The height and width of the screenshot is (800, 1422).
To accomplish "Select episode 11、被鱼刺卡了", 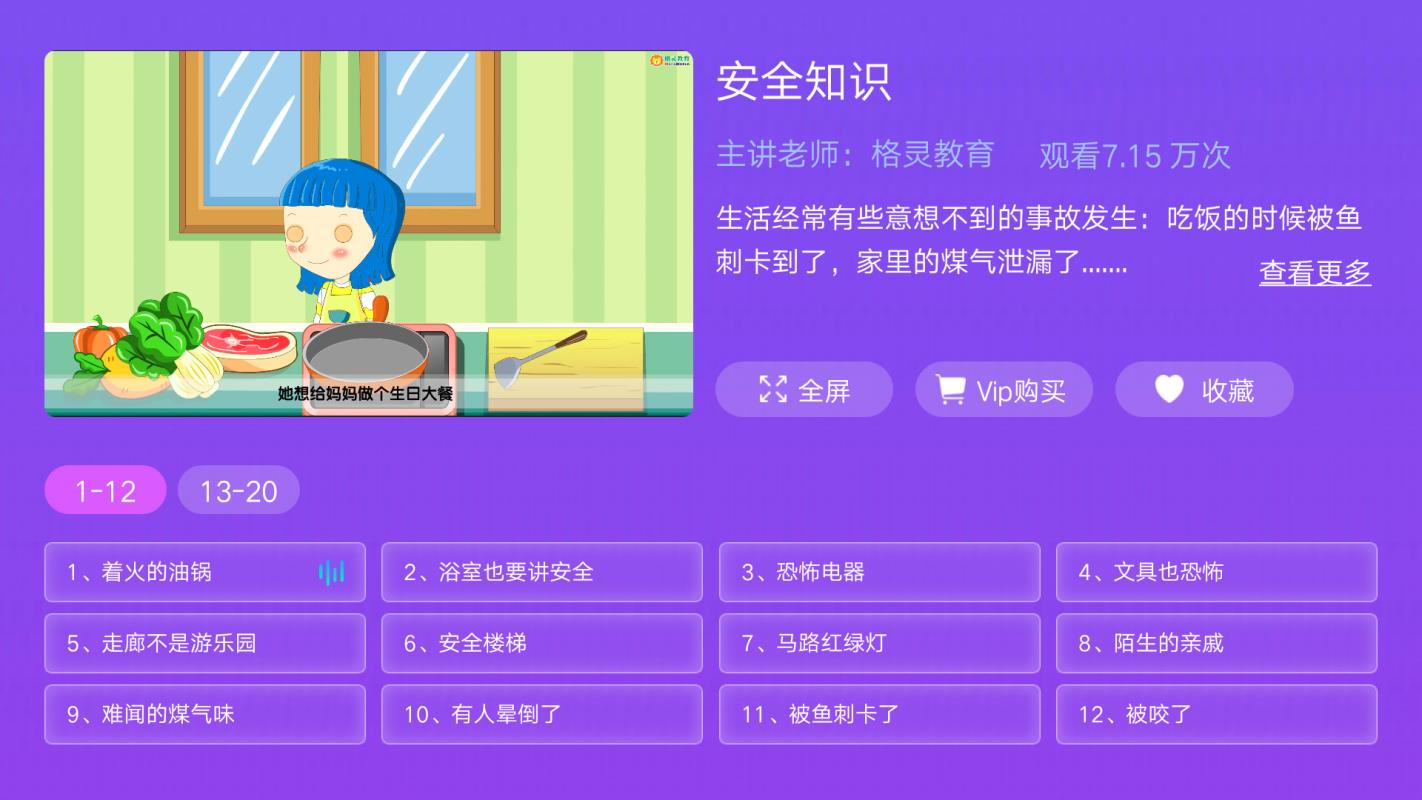I will (x=879, y=714).
